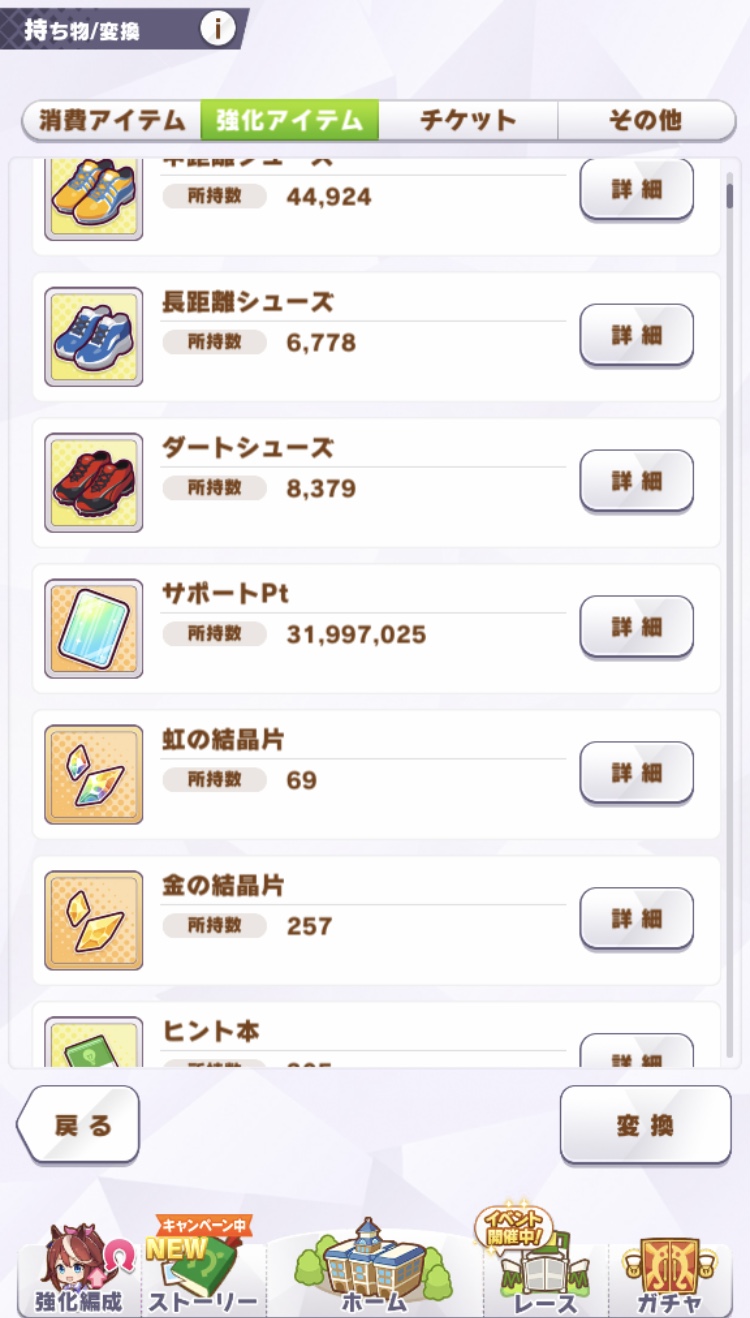Open 詳細 for ダートシューズ
Image resolution: width=750 pixels, height=1318 pixels.
coord(636,481)
